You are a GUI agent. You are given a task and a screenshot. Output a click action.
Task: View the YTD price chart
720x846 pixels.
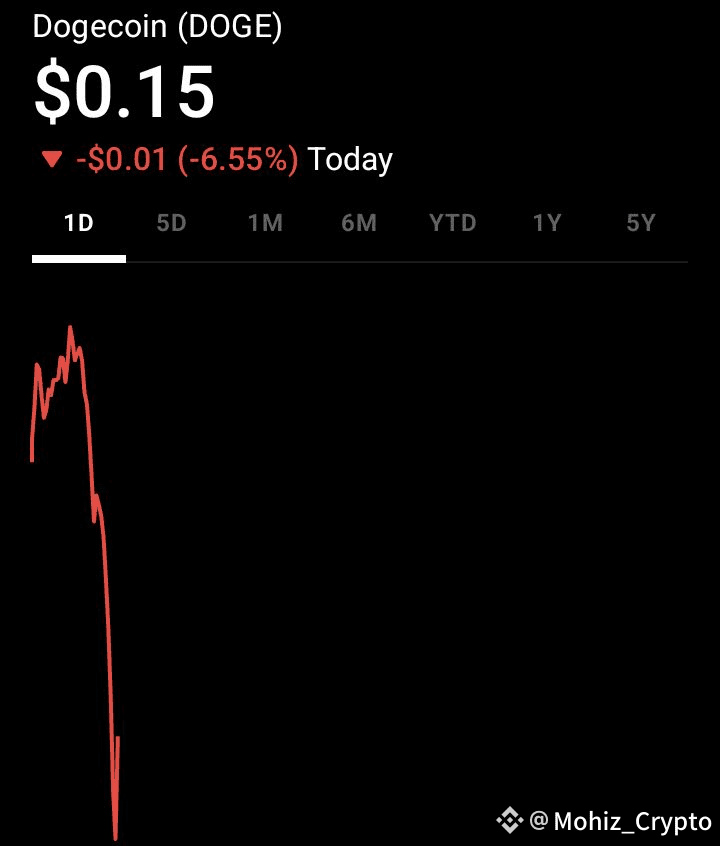pos(453,223)
